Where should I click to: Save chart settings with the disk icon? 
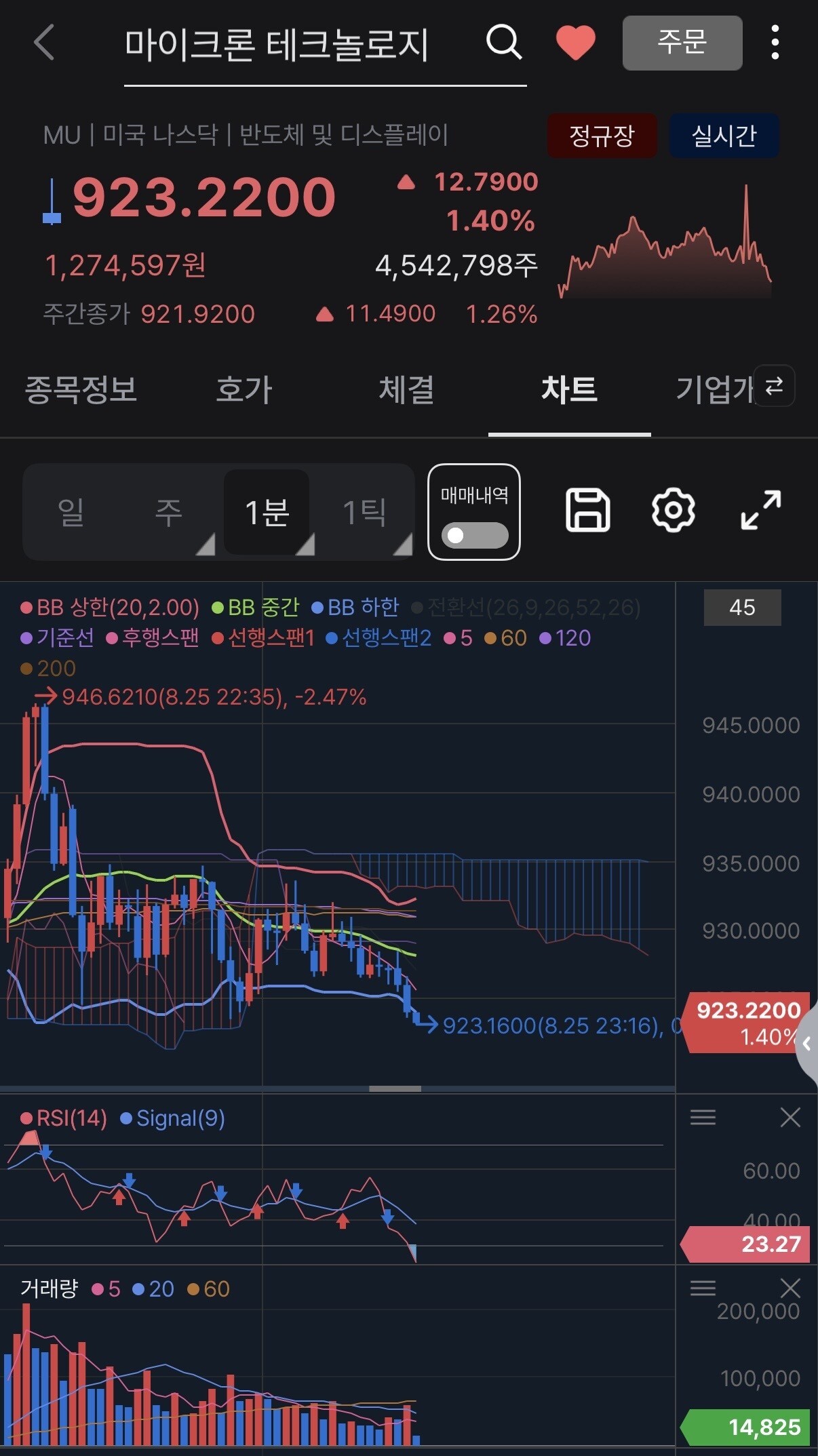pos(587,510)
